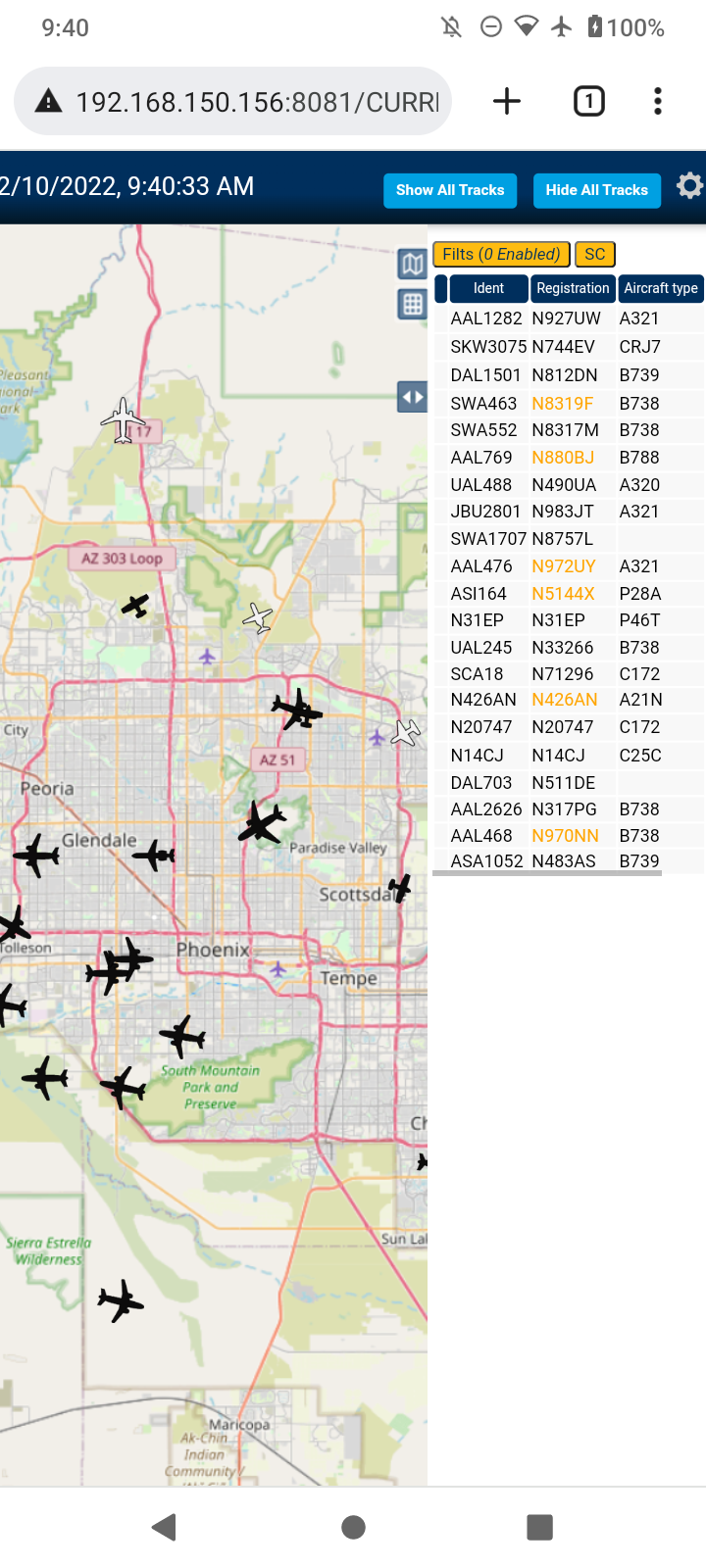
Task: Tap the Show All Tracks button
Action: tap(450, 190)
